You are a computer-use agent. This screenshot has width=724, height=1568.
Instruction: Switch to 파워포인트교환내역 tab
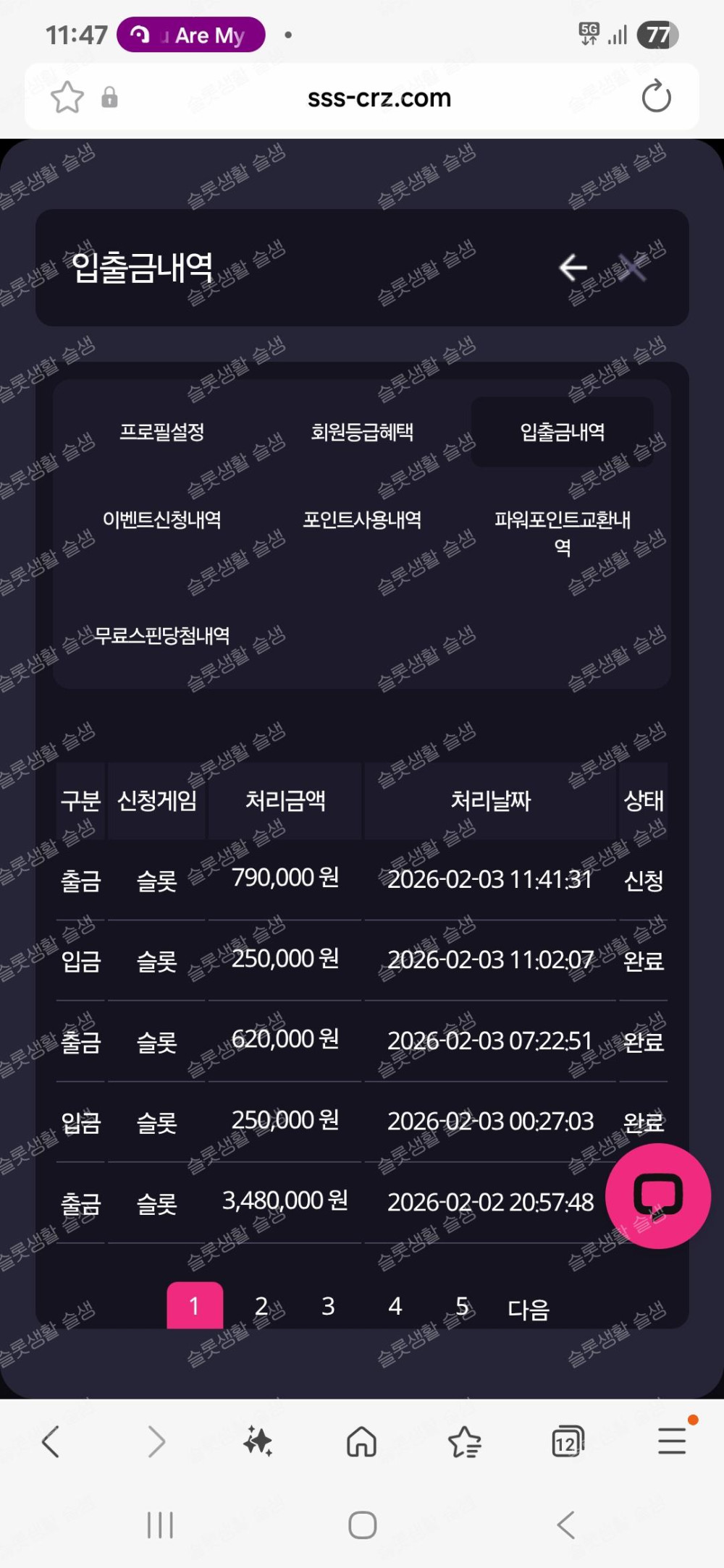tap(563, 532)
